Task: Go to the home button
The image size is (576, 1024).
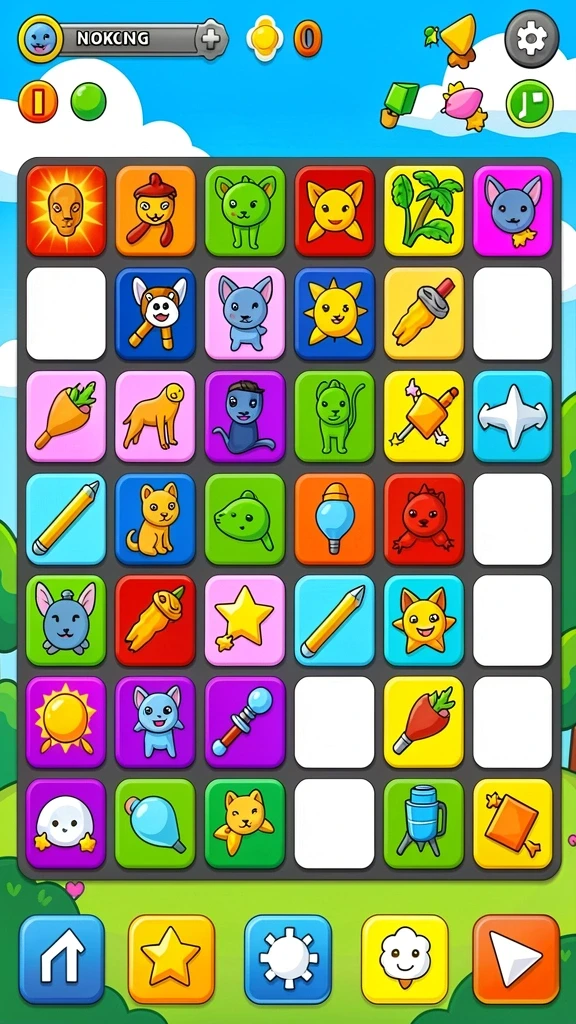Action: coord(61,958)
